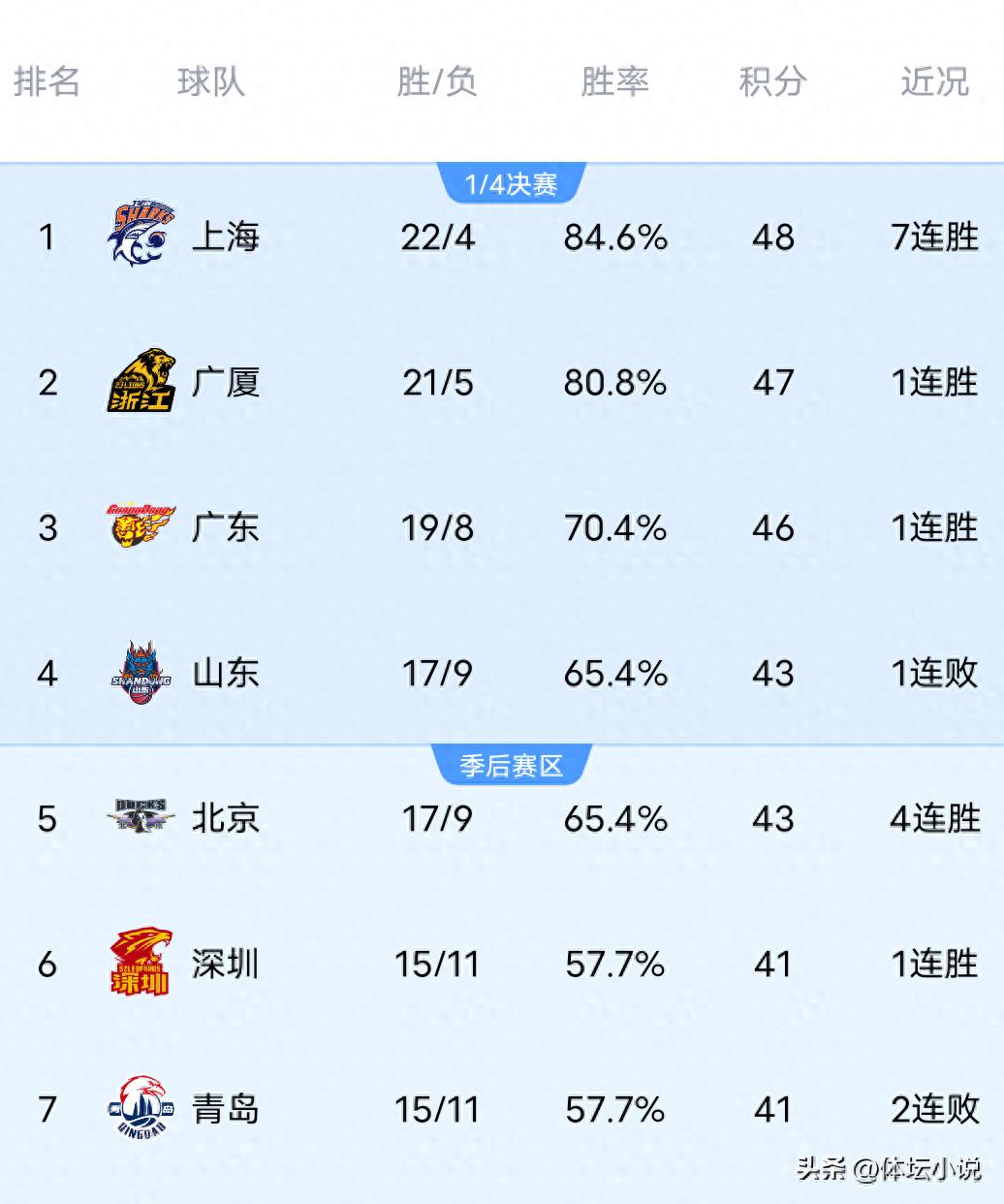Toggle the 季后赛区 section banner
1004x1204 pixels.
(x=513, y=765)
